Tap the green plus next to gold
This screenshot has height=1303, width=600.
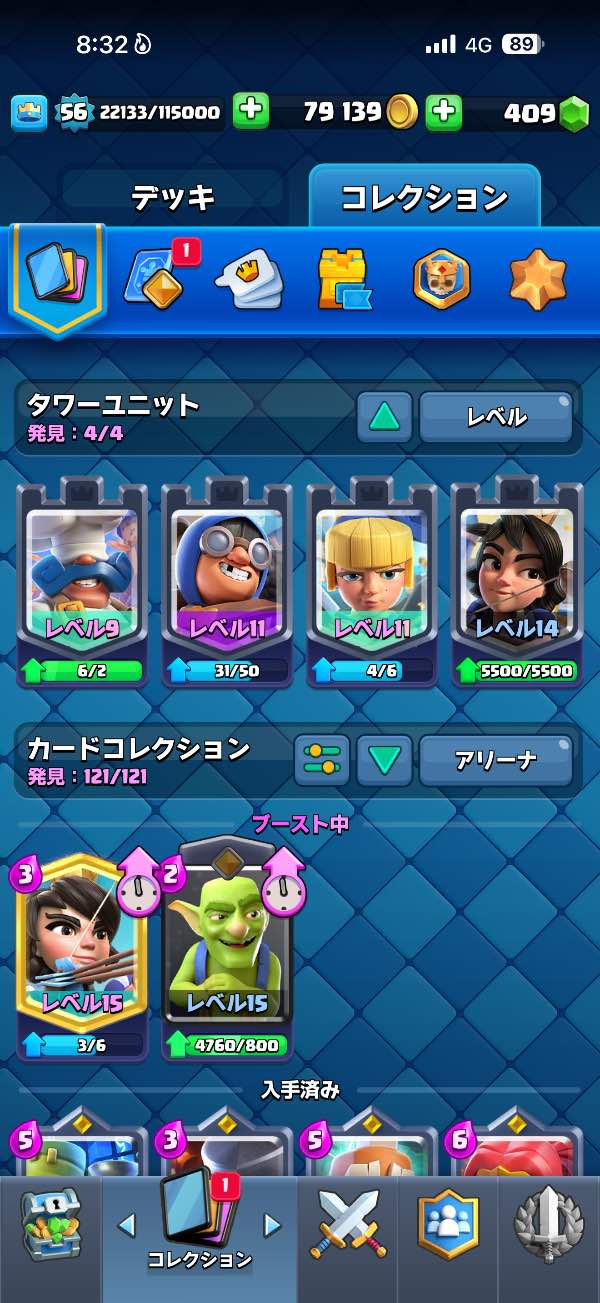click(x=251, y=111)
